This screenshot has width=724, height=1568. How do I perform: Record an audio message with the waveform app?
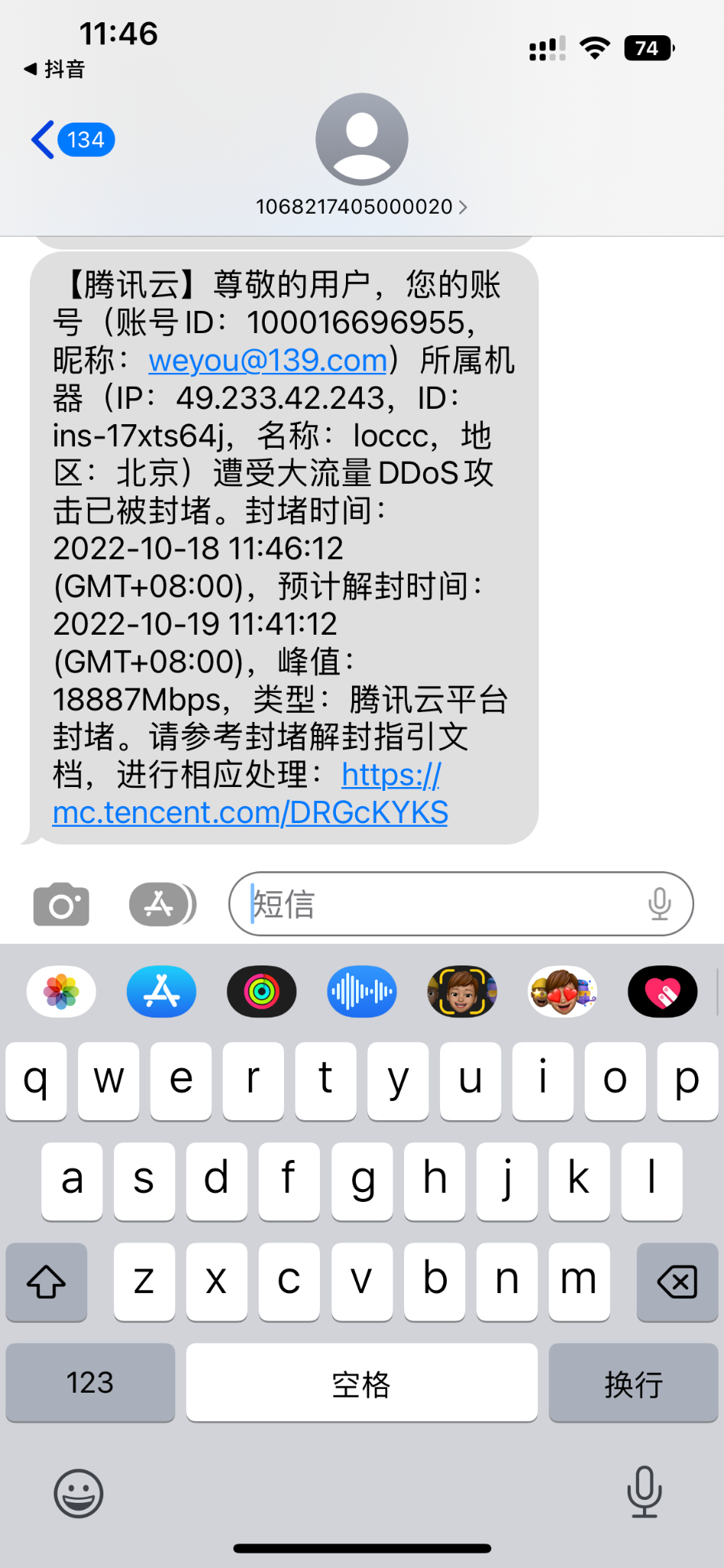click(x=362, y=992)
